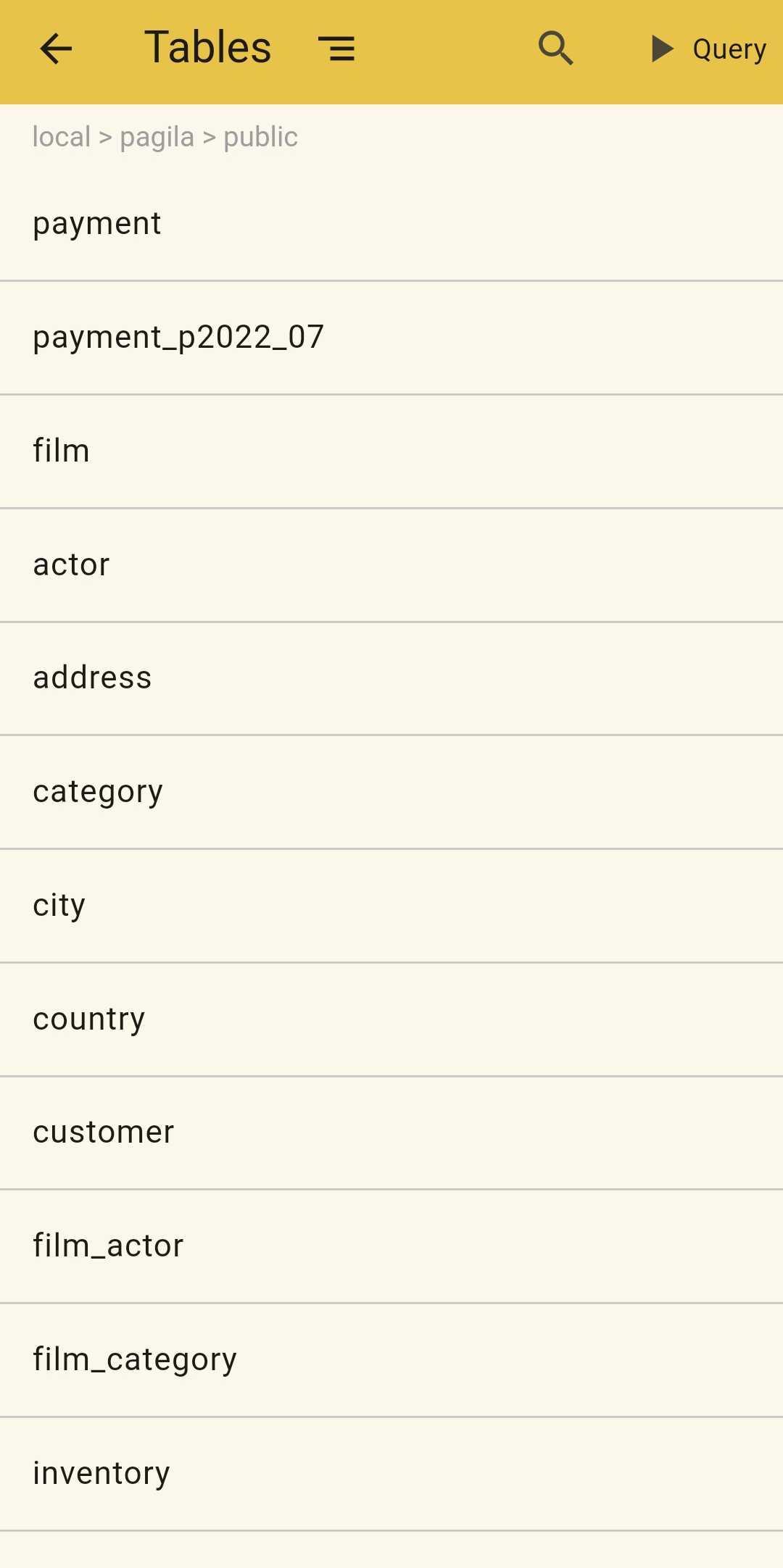The width and height of the screenshot is (783, 1568).
Task: View the country table
Action: pos(391,1019)
